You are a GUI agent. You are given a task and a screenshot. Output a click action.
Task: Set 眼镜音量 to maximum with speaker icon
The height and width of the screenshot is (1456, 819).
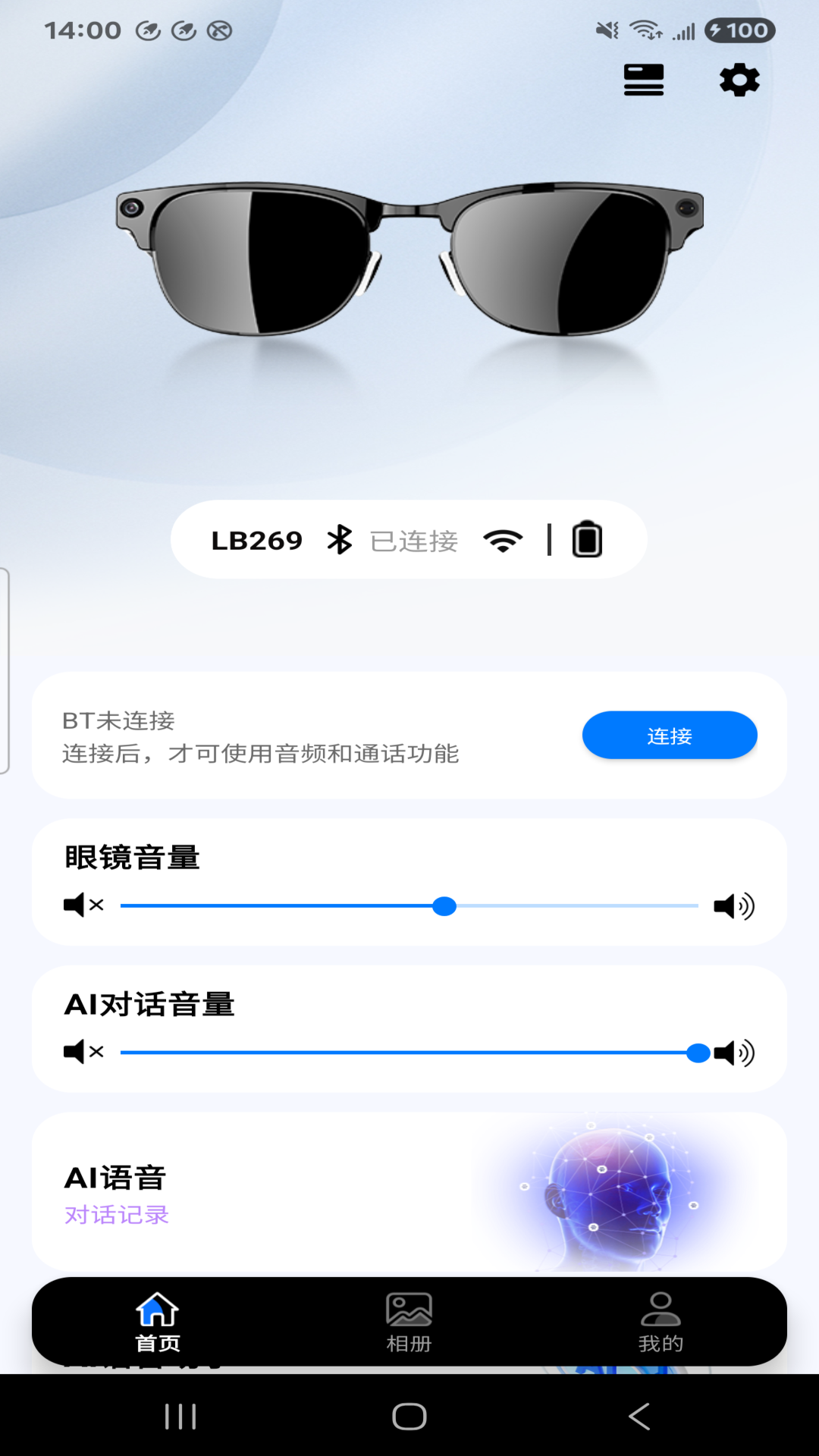[x=735, y=905]
